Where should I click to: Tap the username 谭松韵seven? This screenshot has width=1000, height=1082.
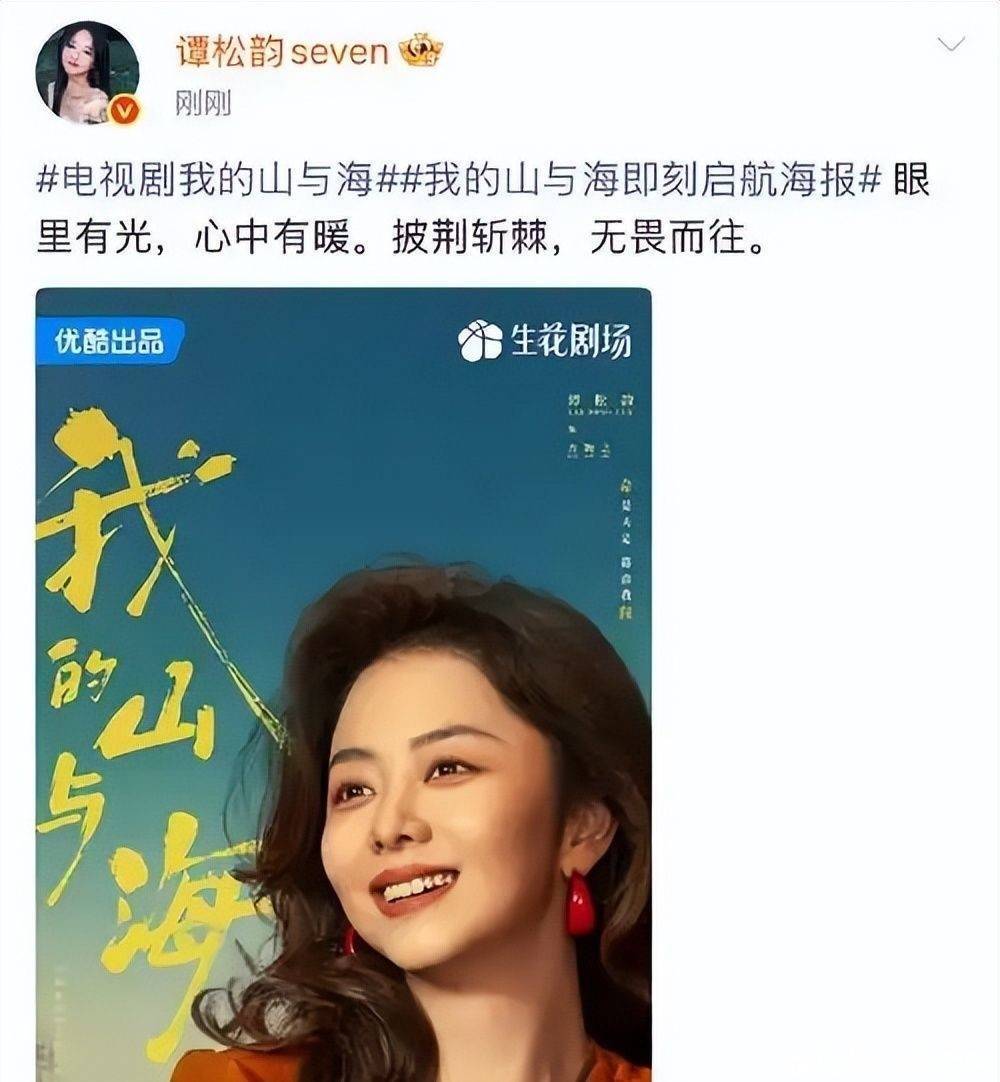282,50
